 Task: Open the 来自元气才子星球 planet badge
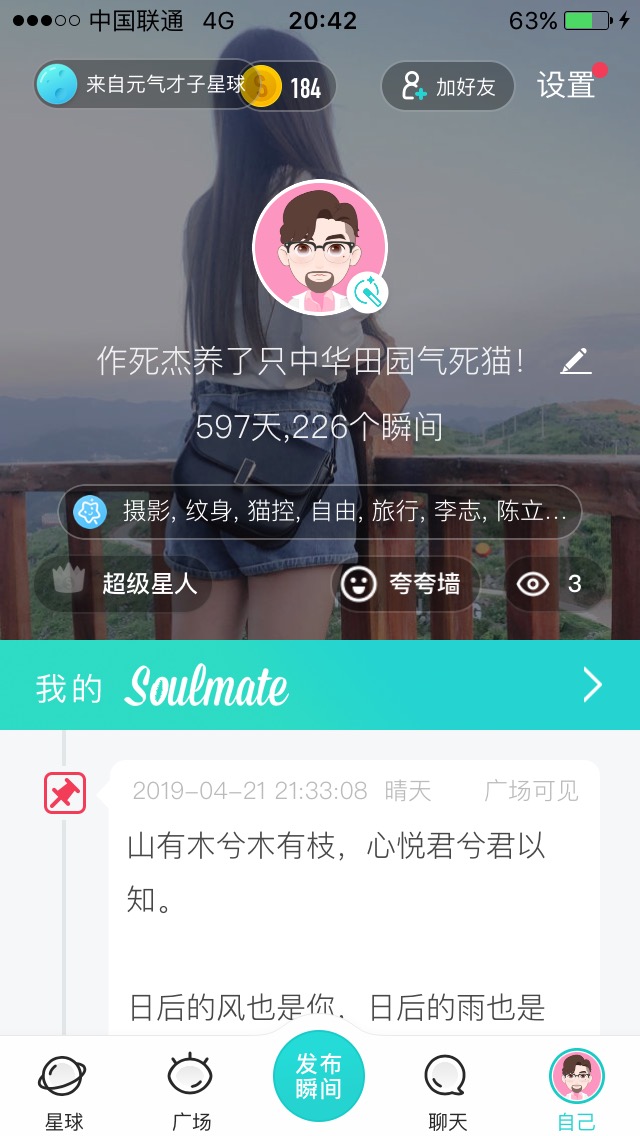coord(143,85)
